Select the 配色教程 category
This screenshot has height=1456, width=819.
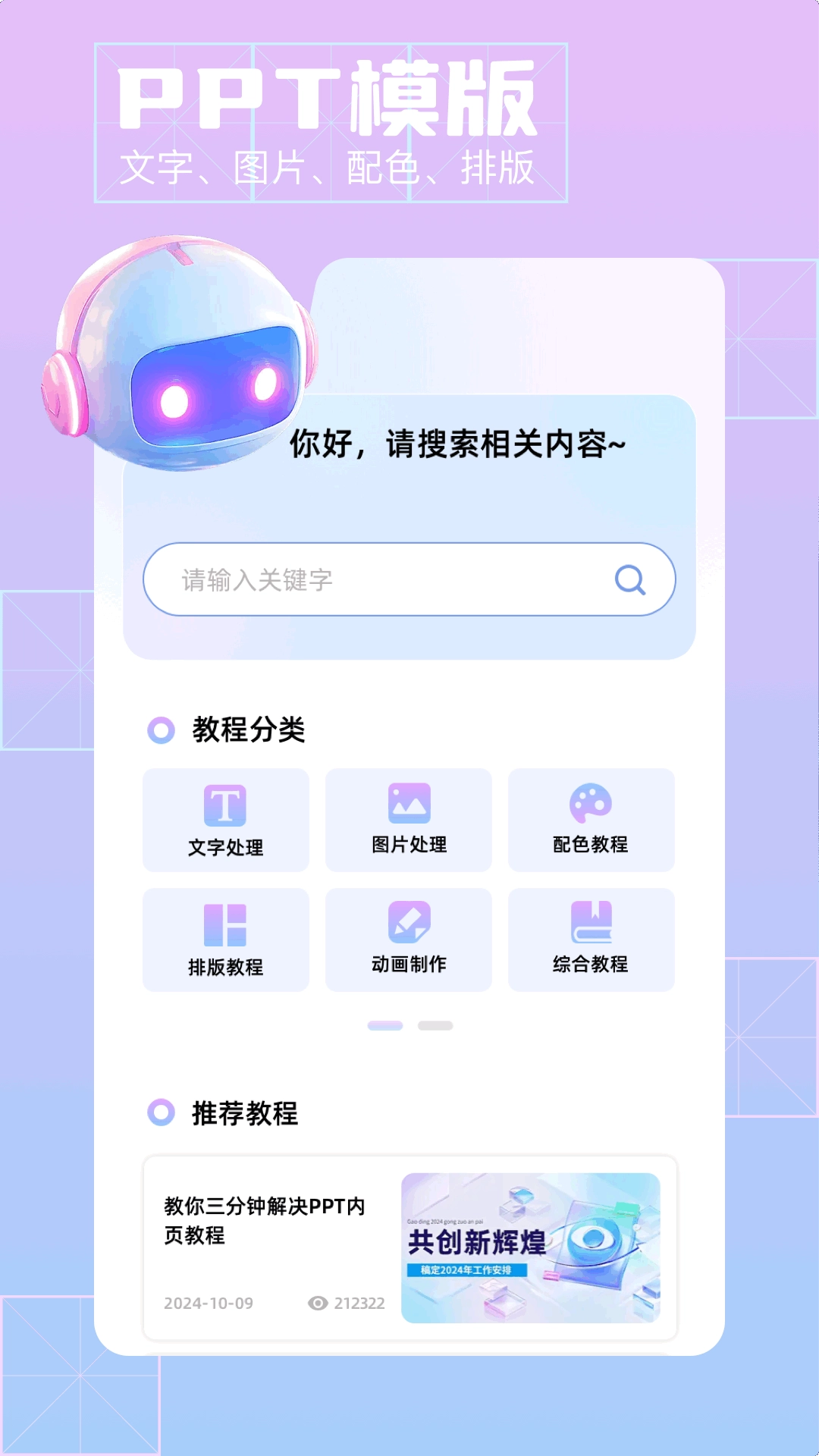click(591, 821)
